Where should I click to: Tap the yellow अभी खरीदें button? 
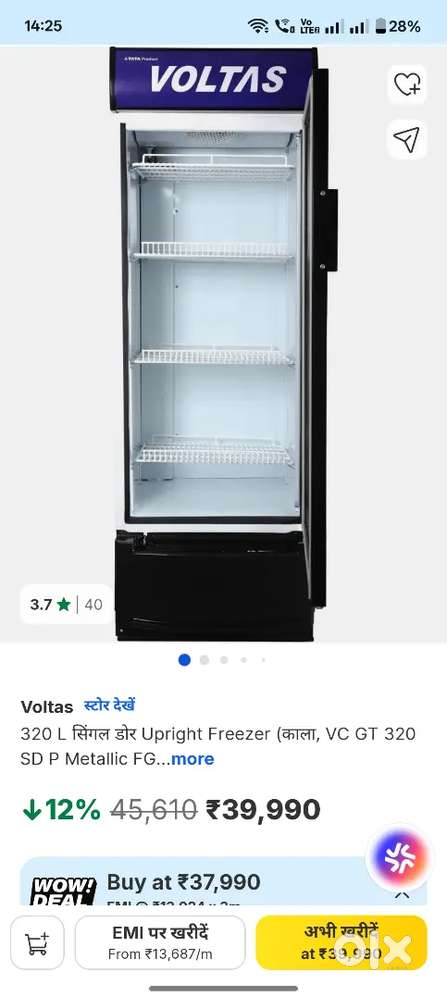[341, 943]
